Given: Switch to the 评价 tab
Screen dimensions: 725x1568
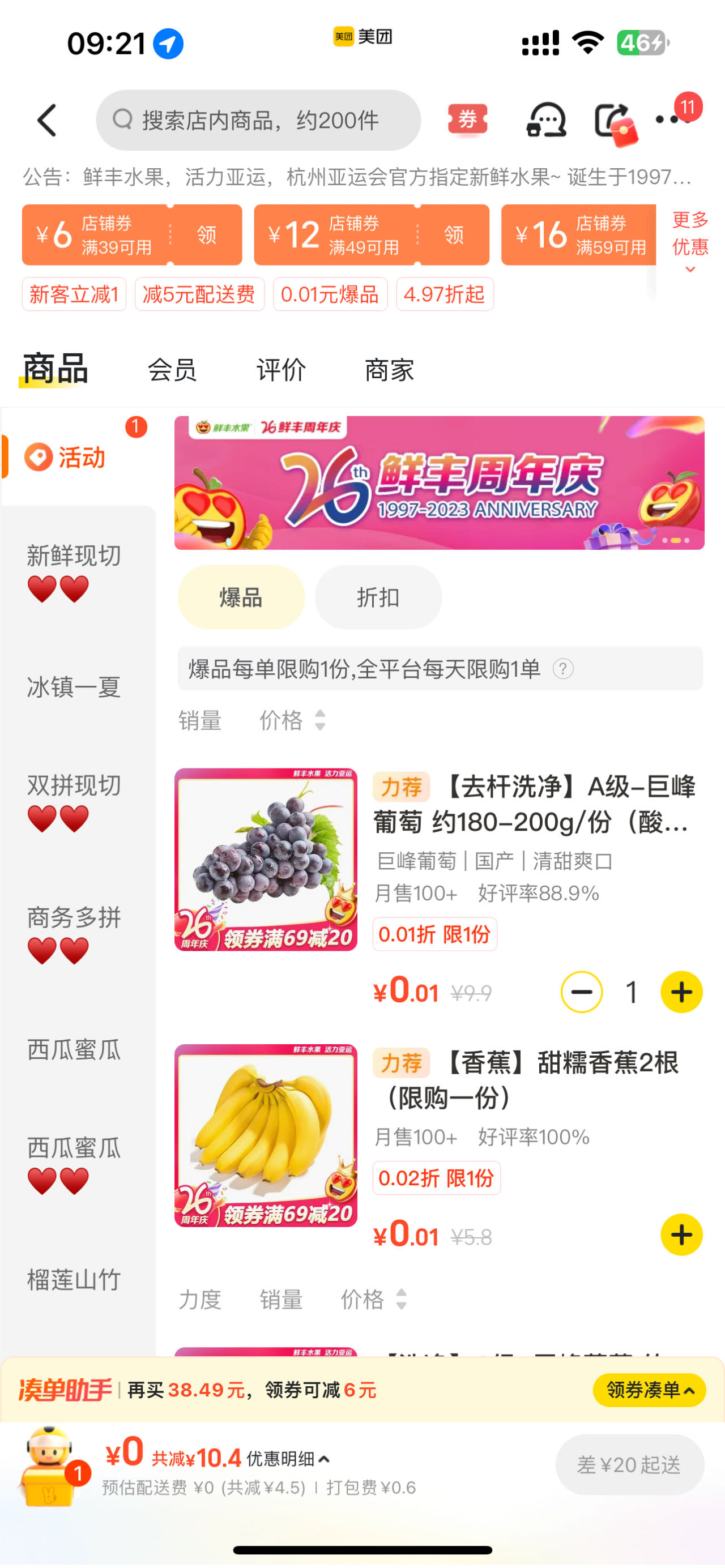Looking at the screenshot, I should coord(280,369).
